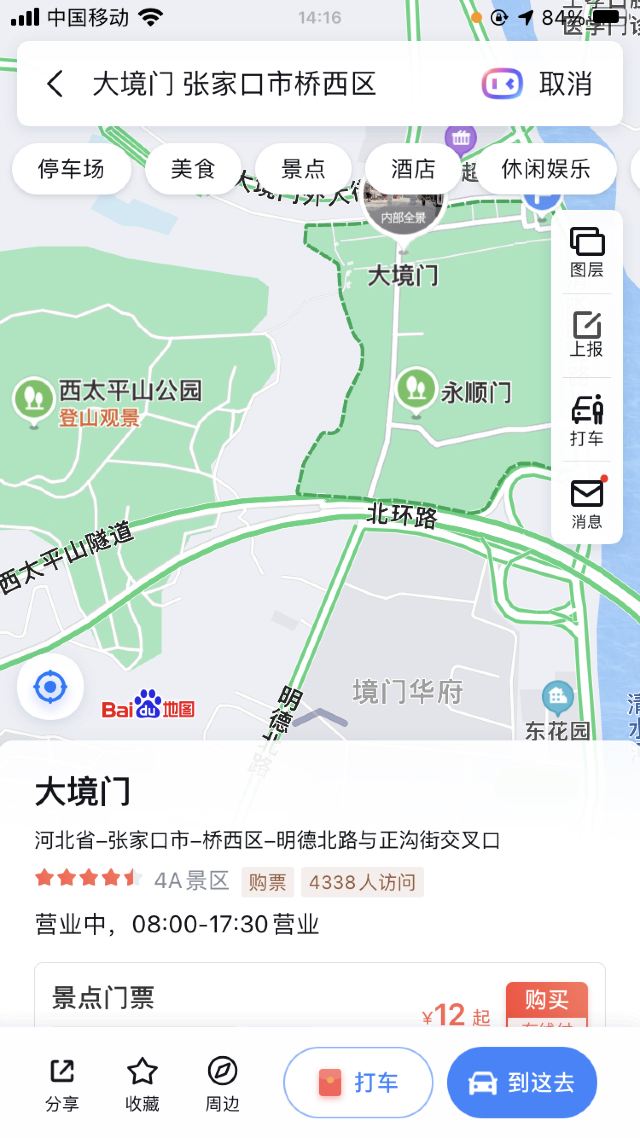This screenshot has height=1138, width=640.
Task: Tap the search field showing 大境门 张家口市桥西区
Action: [235, 84]
